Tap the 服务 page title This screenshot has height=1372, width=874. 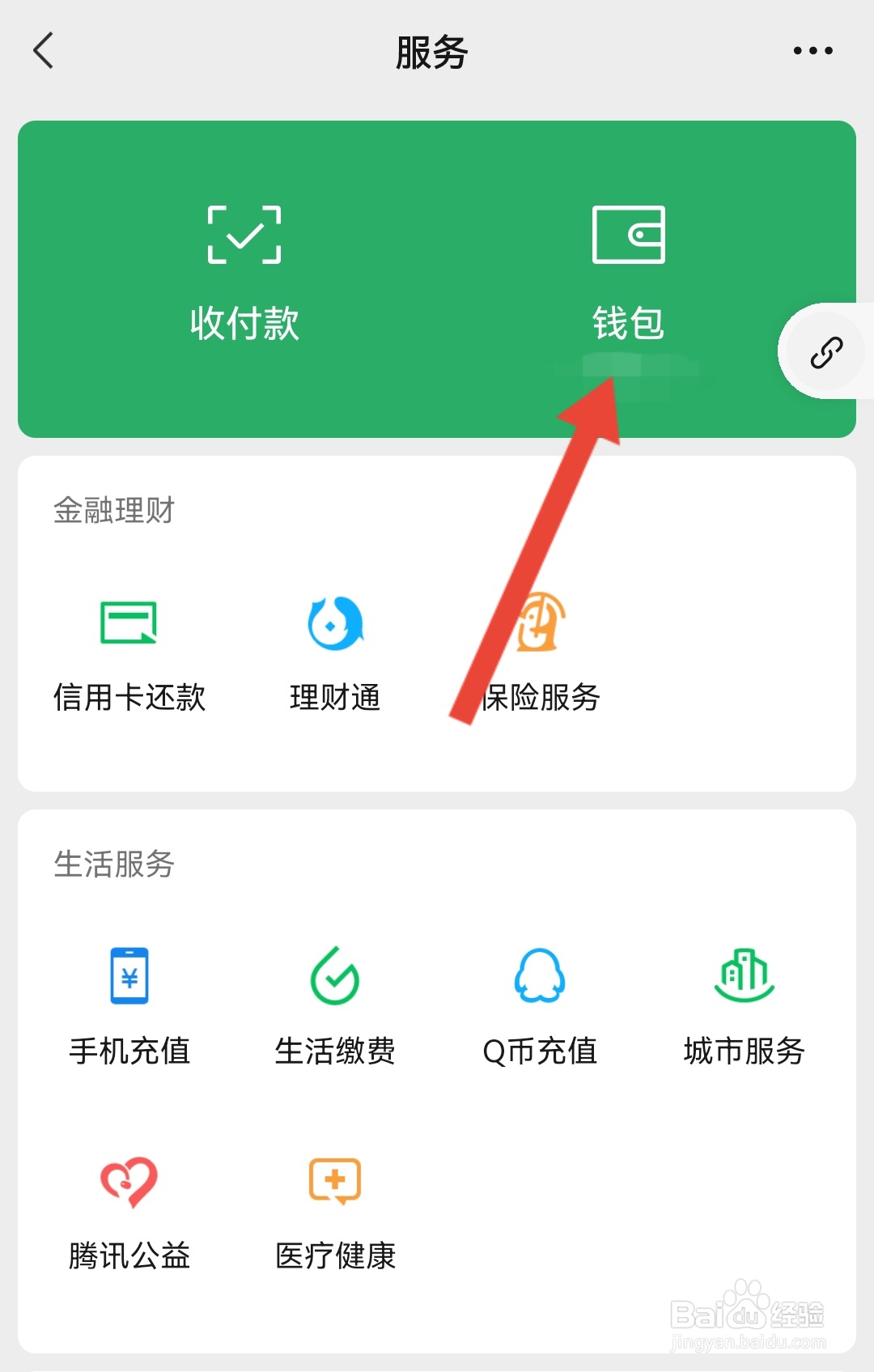[x=431, y=50]
